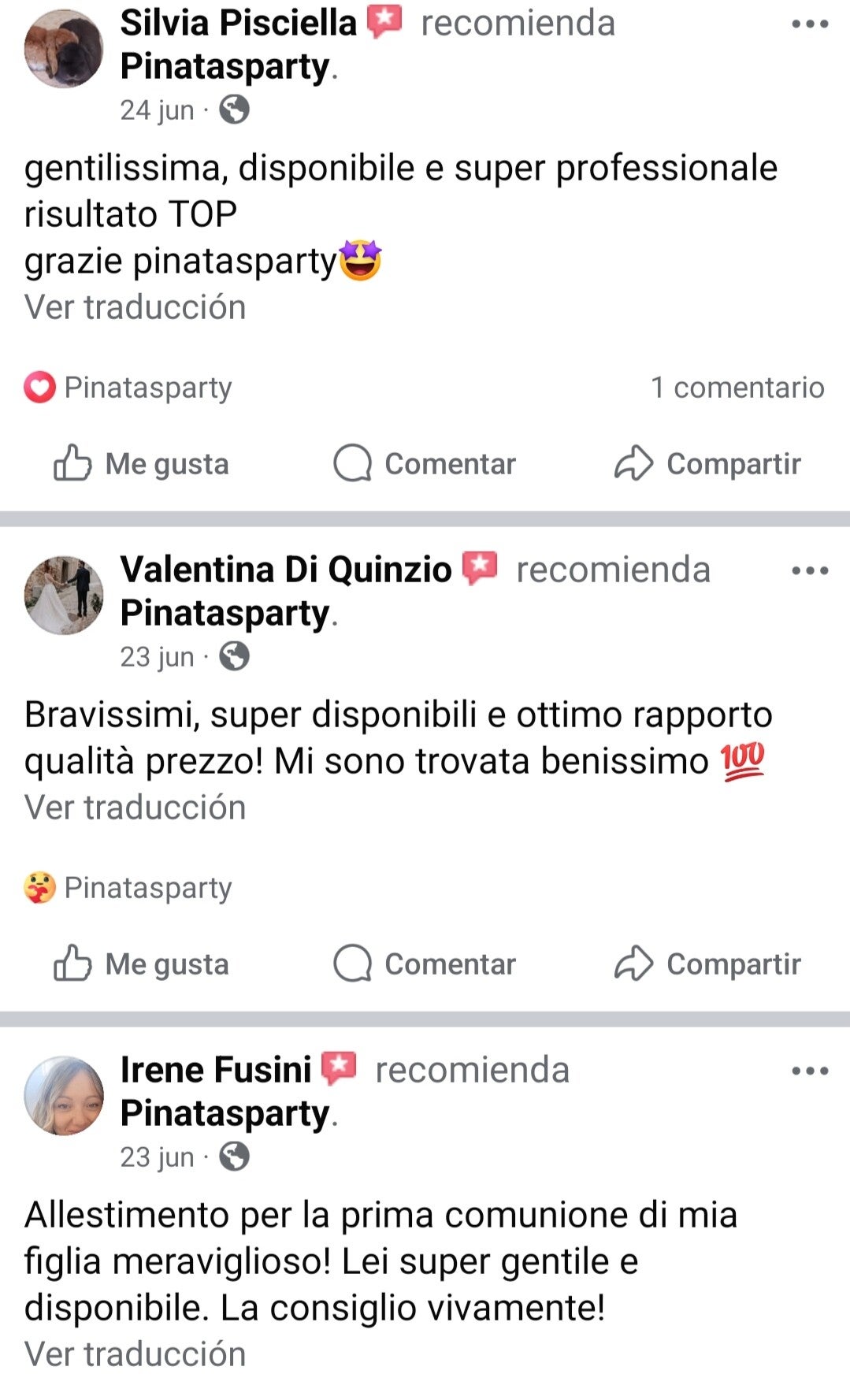Screen dimensions: 850x1400
Task: Like Valentina Di Quinzio's recommendation
Action: tap(142, 964)
